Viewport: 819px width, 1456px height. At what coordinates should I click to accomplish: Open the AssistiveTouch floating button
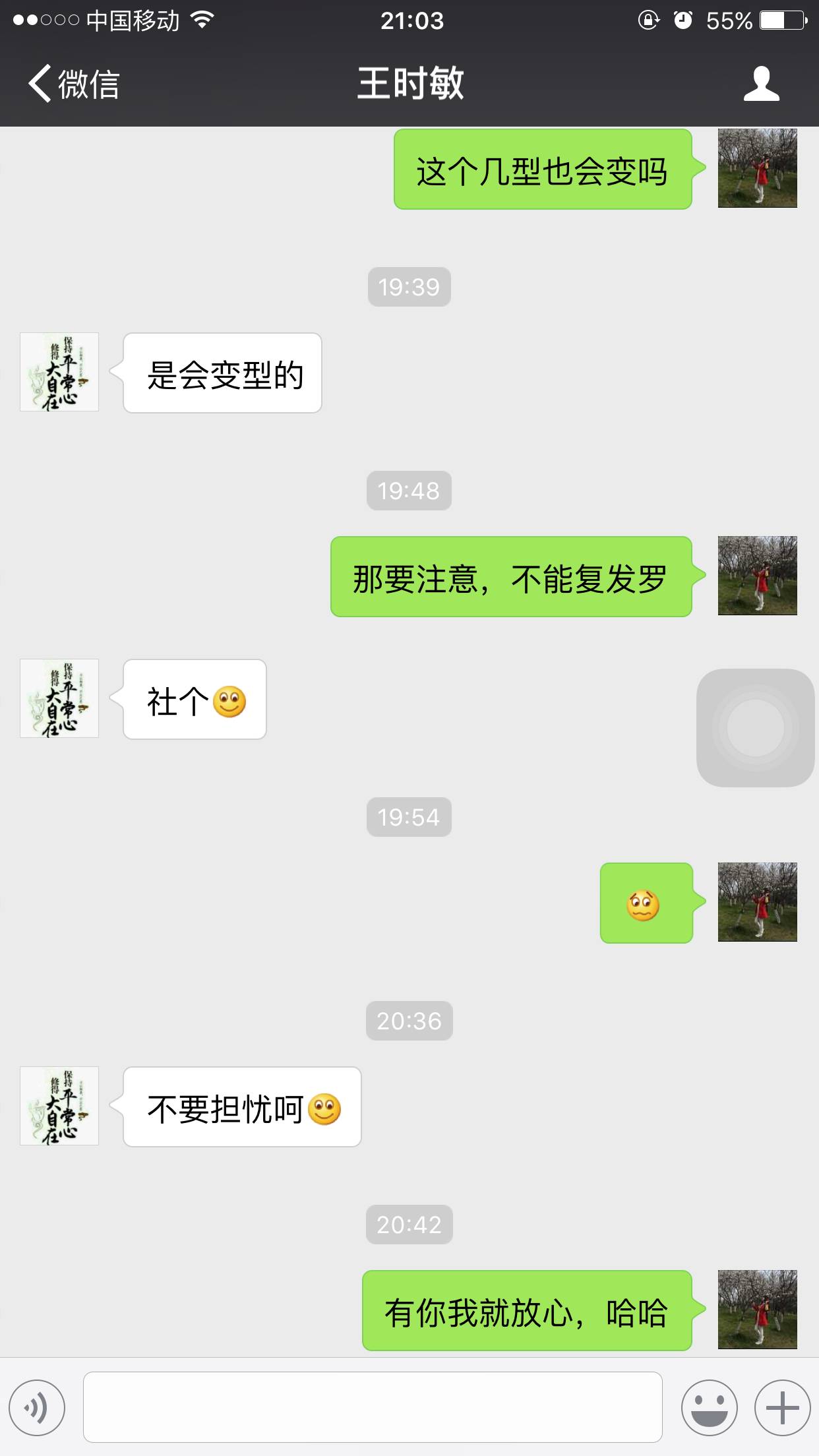point(755,727)
